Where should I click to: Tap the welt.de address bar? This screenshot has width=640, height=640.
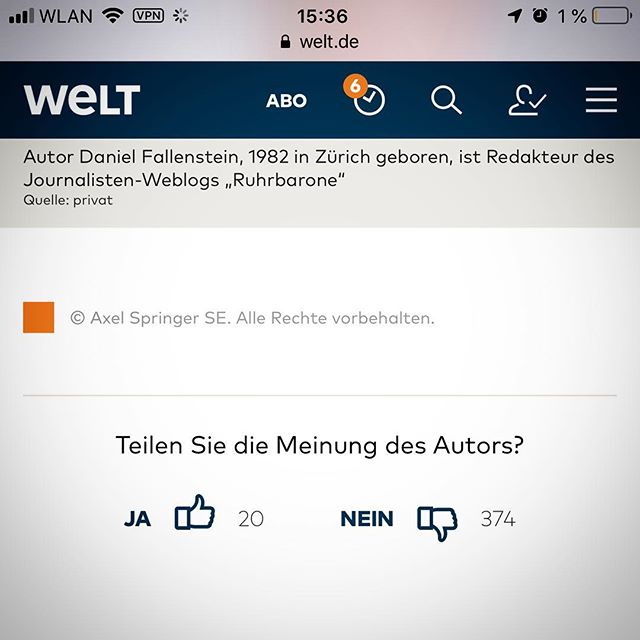point(320,42)
